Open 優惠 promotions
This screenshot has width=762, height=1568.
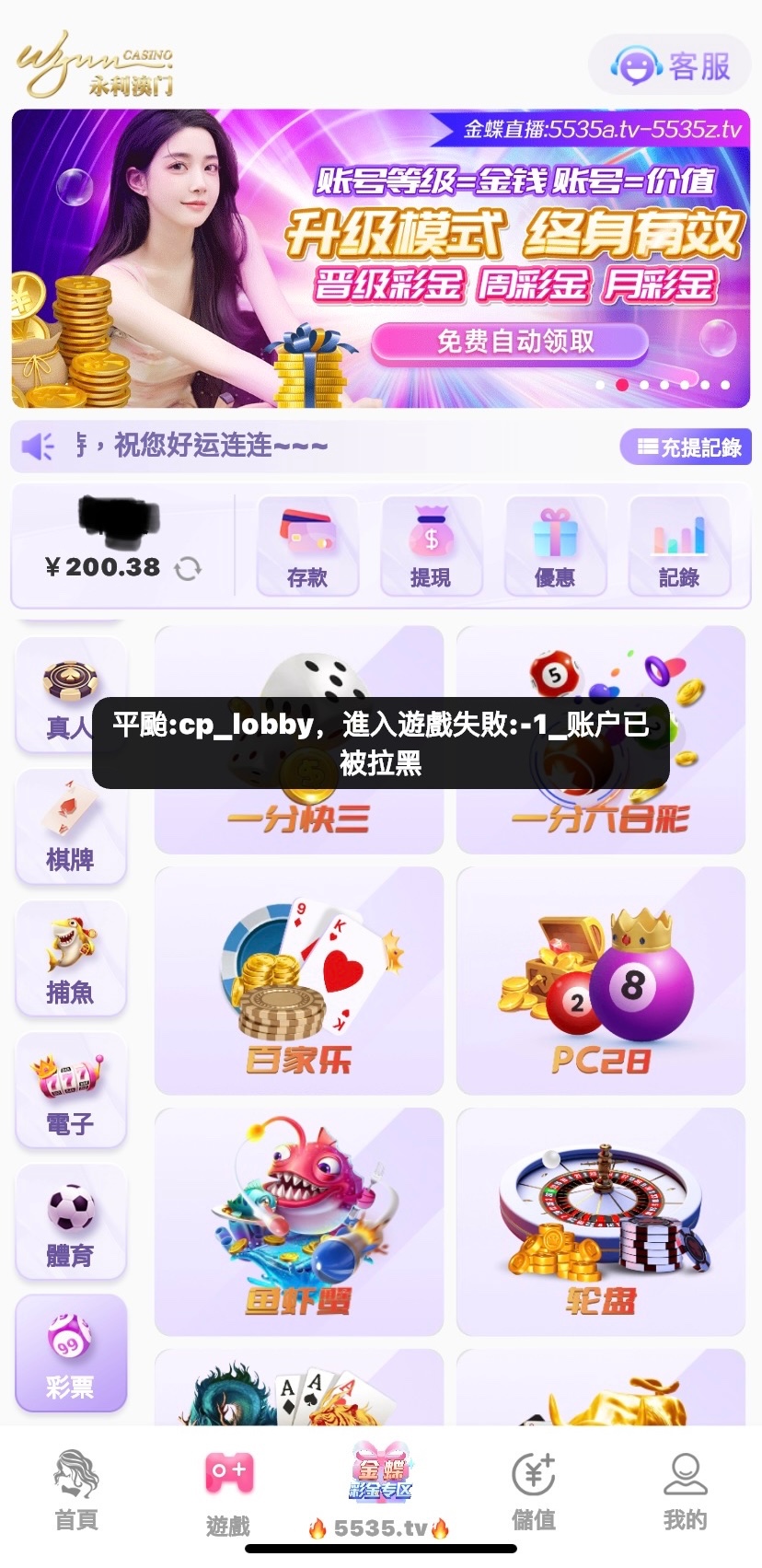click(555, 546)
